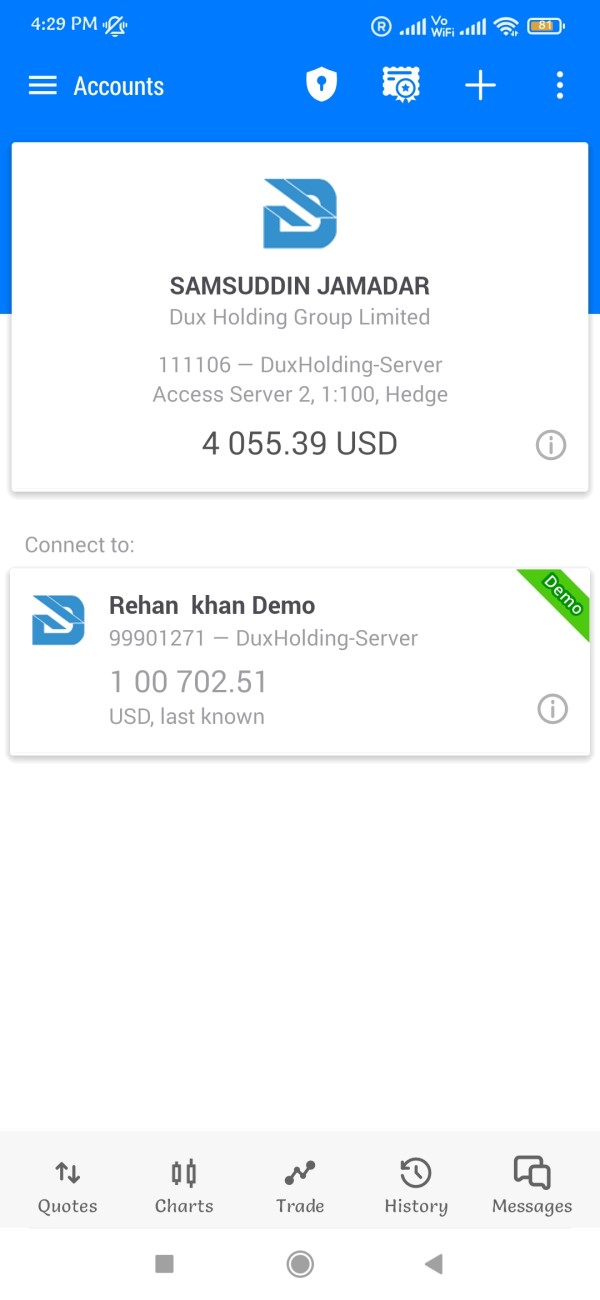Open the certificate icon in the toolbar

pos(401,86)
